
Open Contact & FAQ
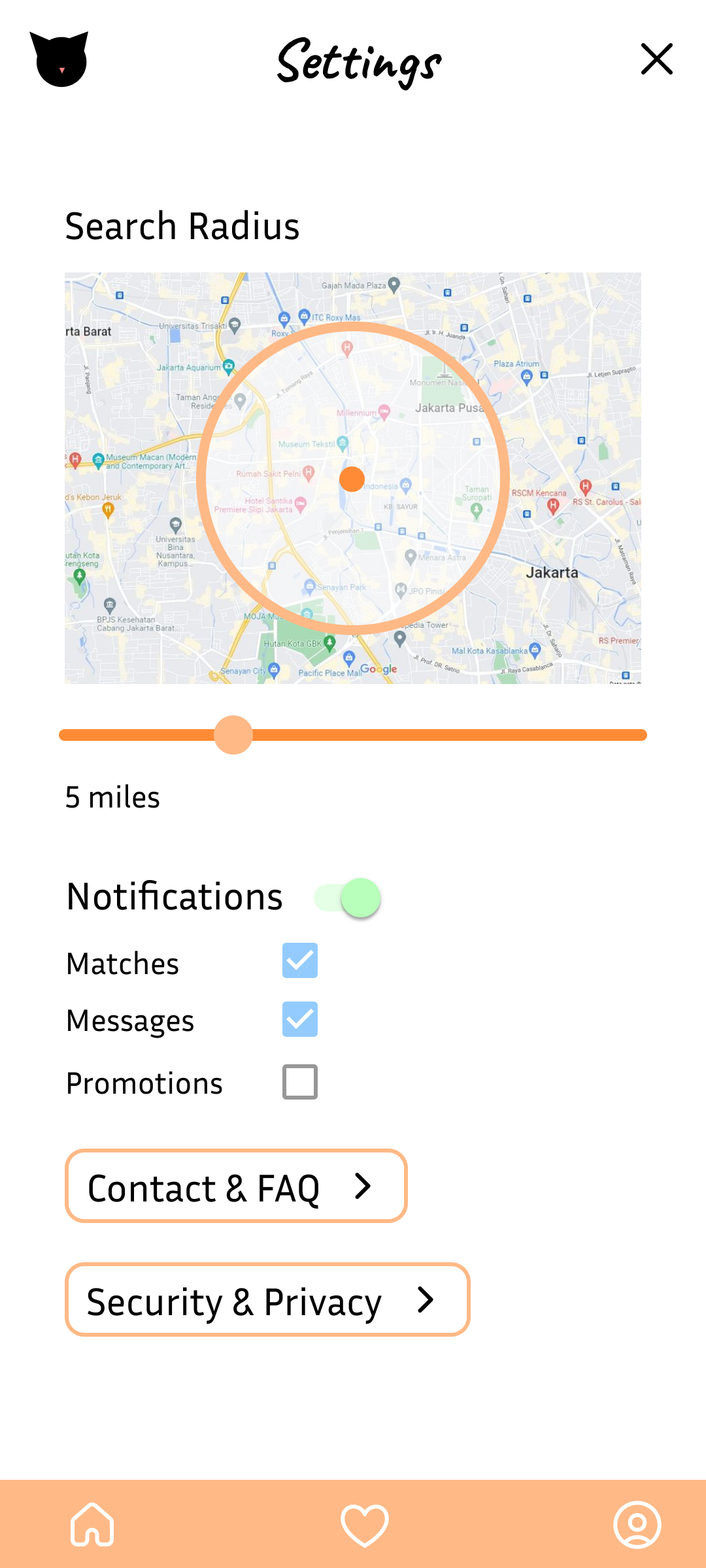[236, 1186]
